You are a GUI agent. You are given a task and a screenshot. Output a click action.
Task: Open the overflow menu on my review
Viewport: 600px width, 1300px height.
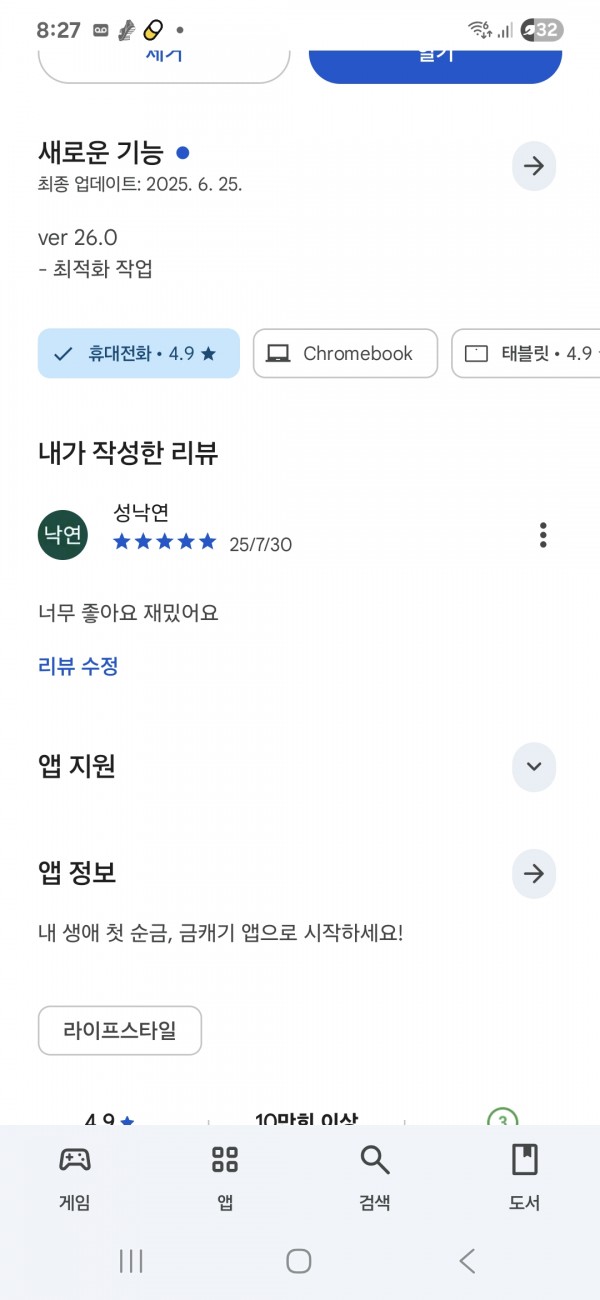click(543, 534)
